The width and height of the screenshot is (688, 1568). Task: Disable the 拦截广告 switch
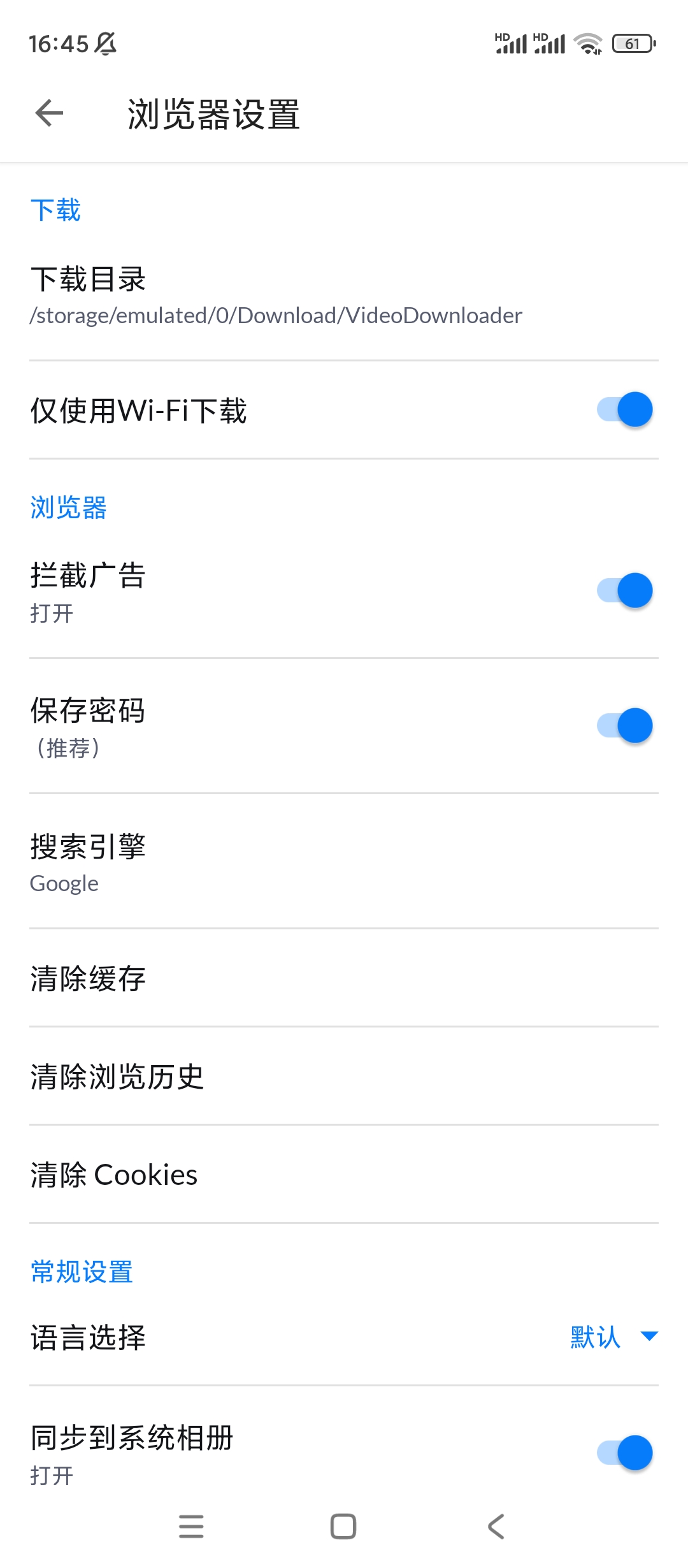624,590
